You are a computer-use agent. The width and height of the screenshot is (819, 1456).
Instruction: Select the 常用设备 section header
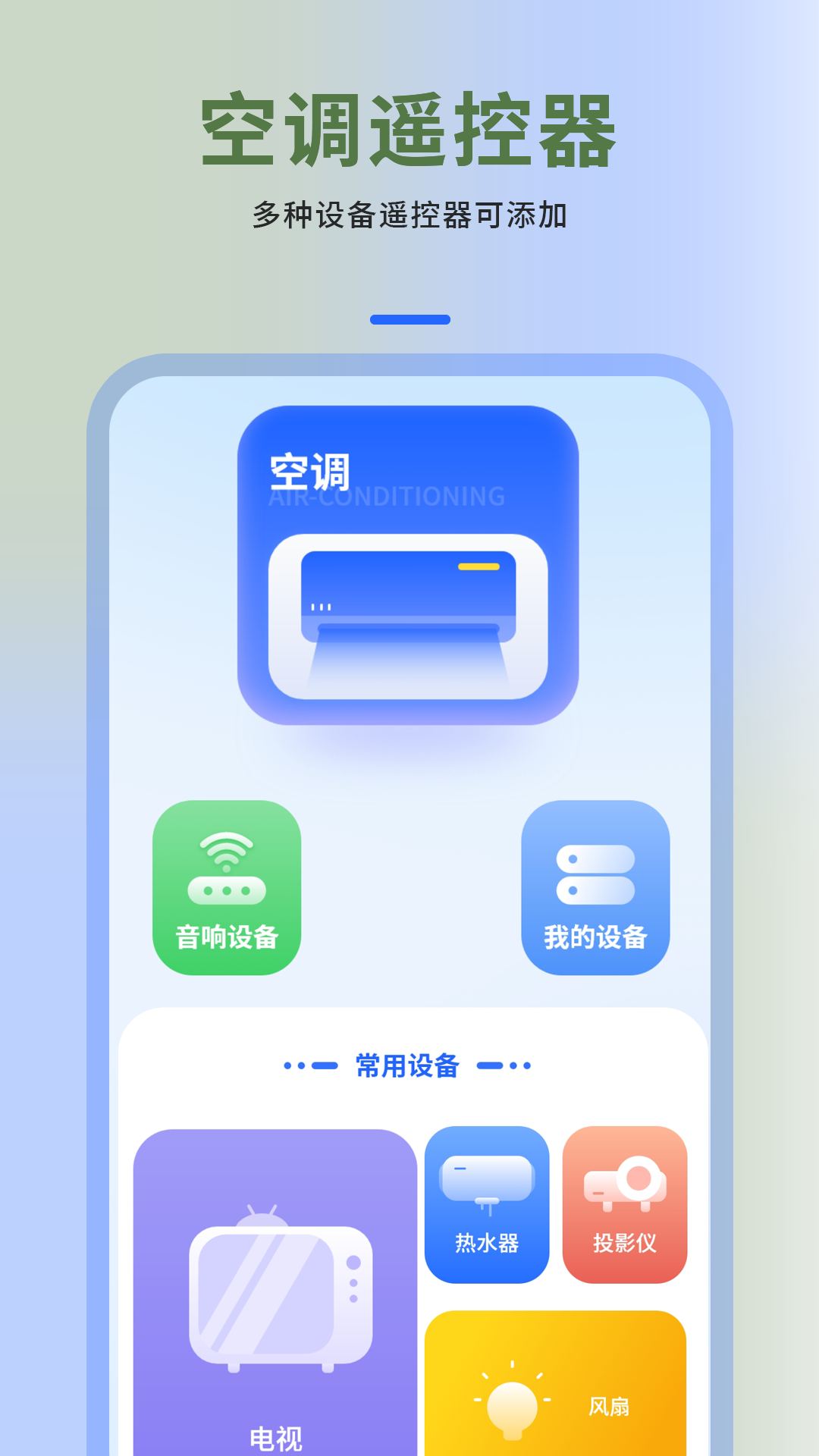tap(409, 1065)
